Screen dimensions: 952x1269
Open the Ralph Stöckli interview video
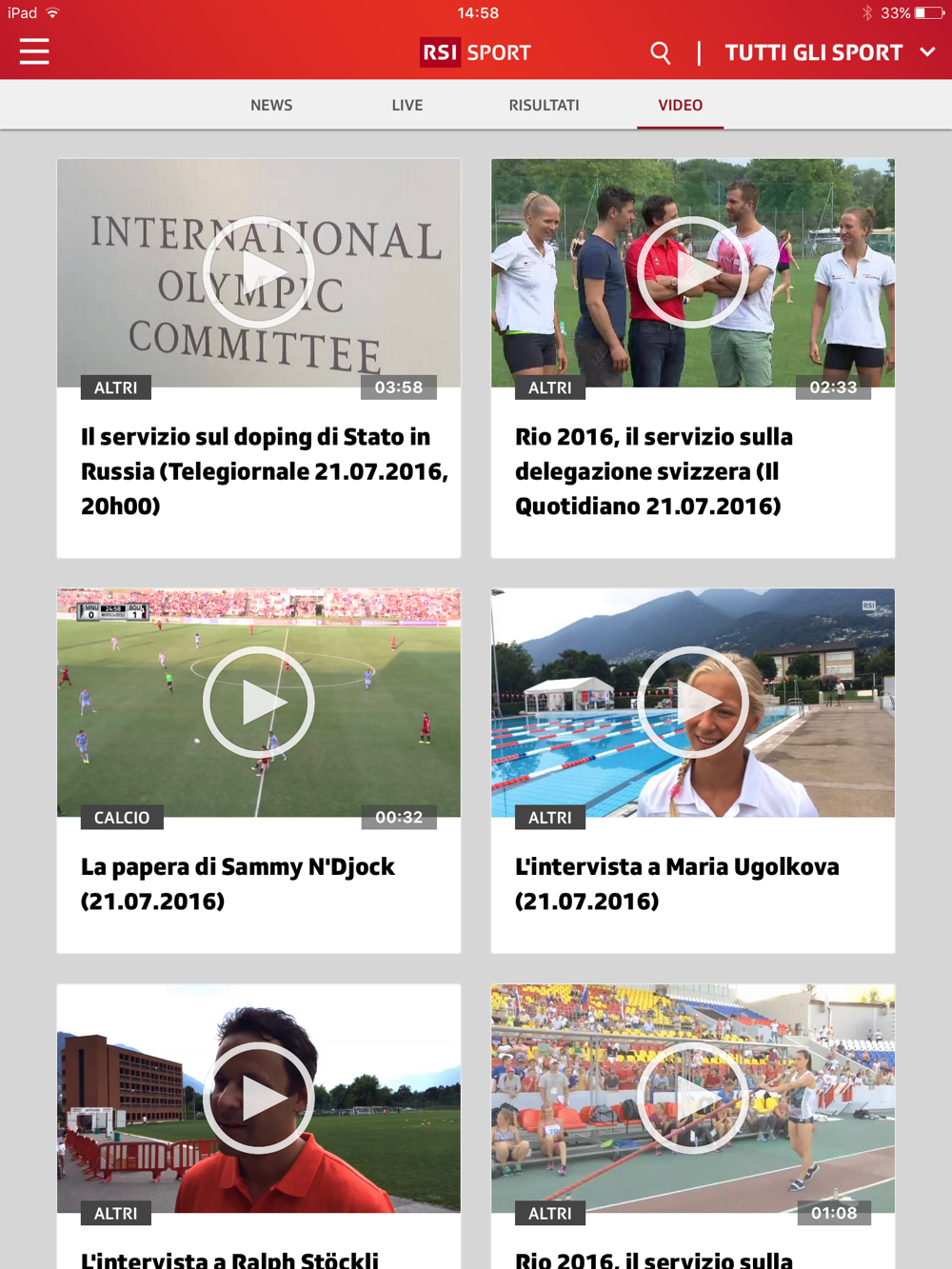tap(259, 1099)
